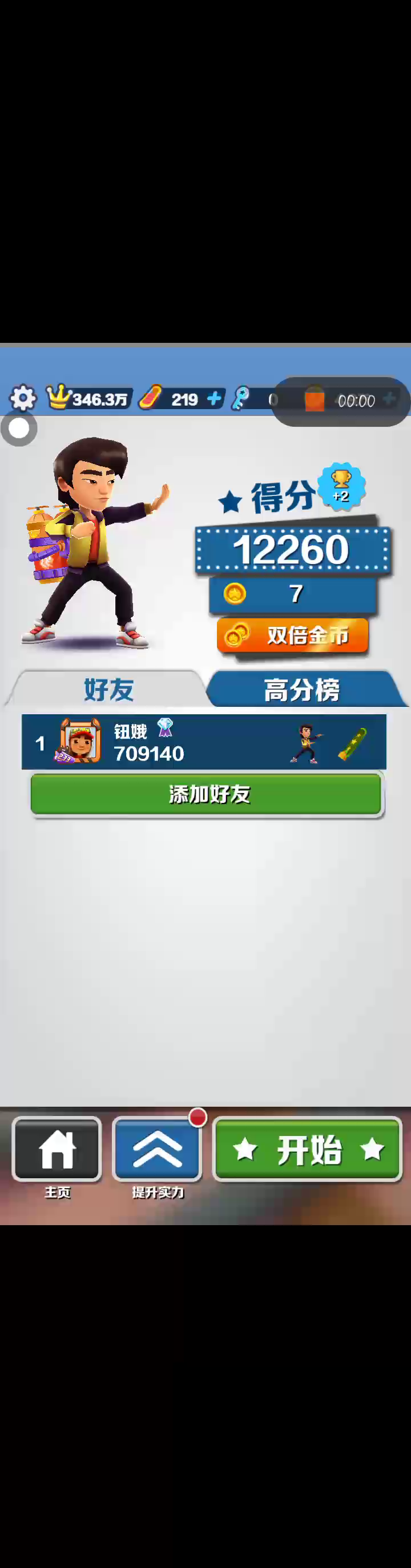The image size is (411, 1568).
Task: Open 钮娥's leaderboard entry
Action: [x=204, y=742]
